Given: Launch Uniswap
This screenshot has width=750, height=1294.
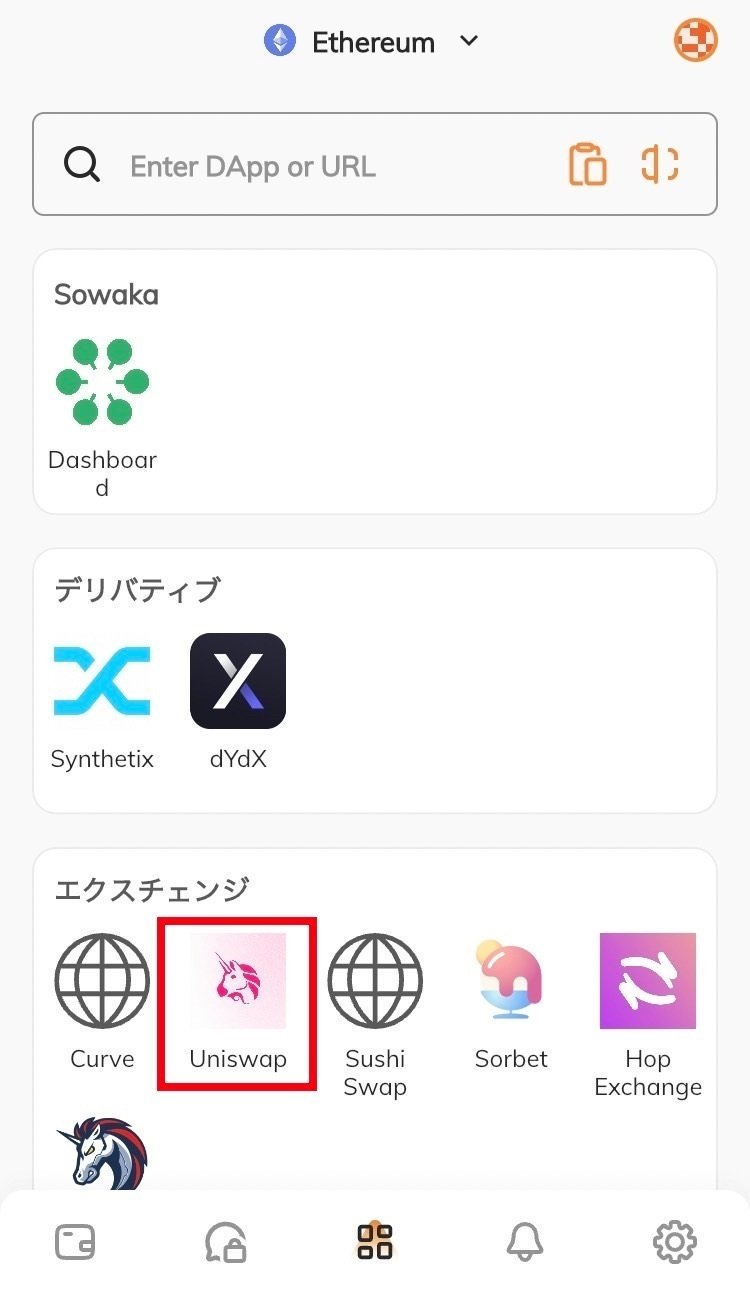Looking at the screenshot, I should [238, 1002].
